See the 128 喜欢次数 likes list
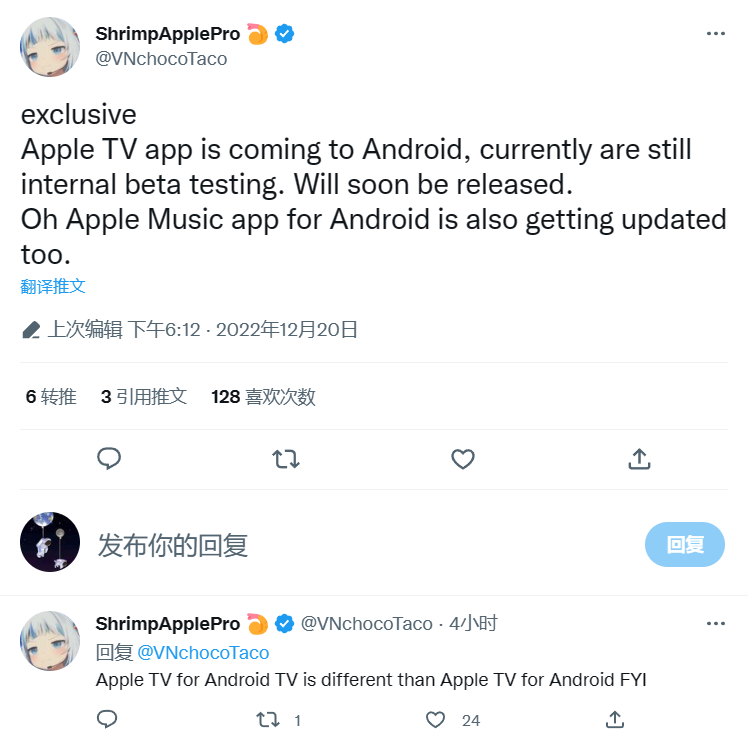Image resolution: width=748 pixels, height=739 pixels. click(263, 397)
